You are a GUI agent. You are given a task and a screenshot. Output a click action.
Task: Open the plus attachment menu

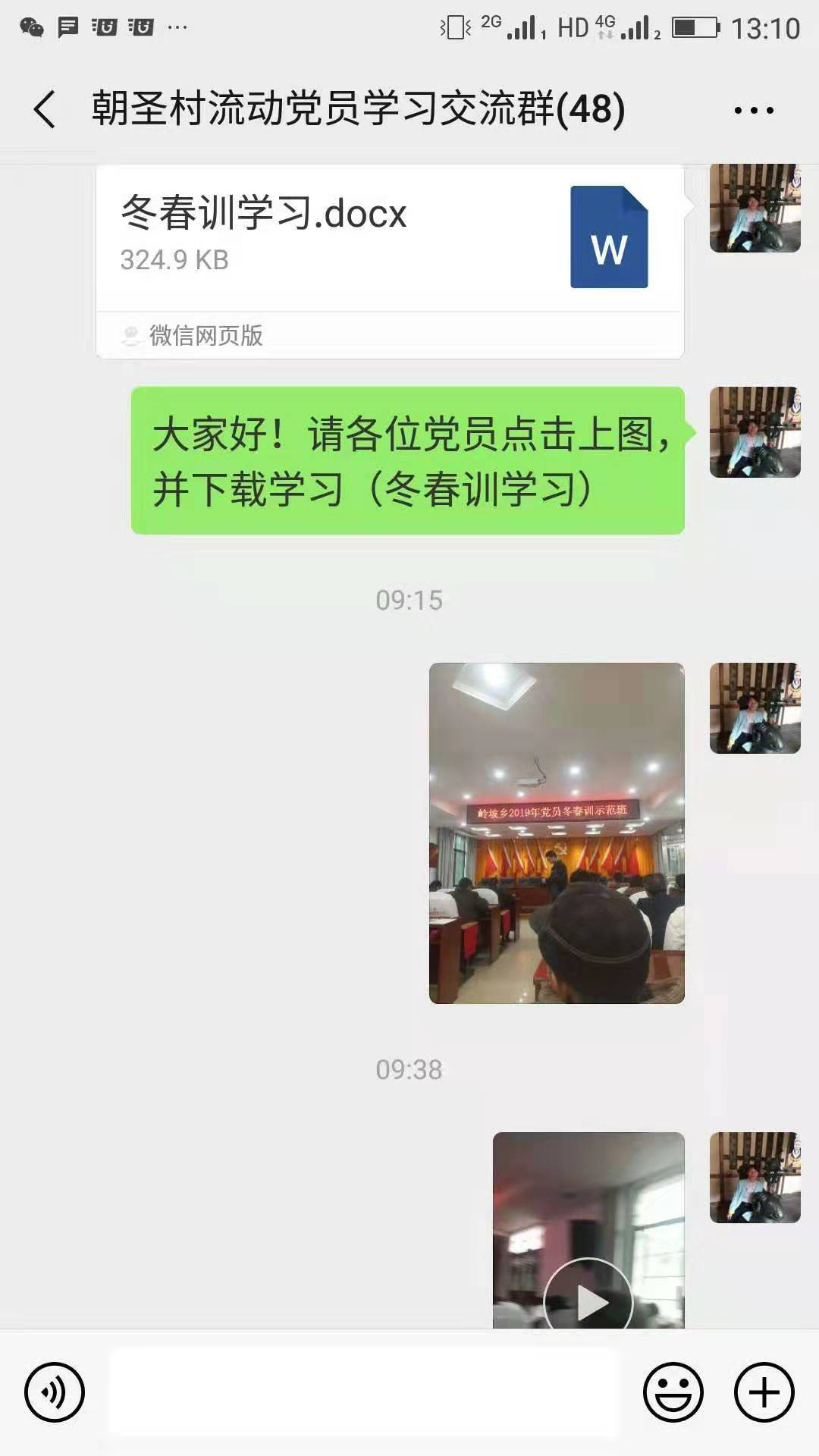[x=764, y=1392]
